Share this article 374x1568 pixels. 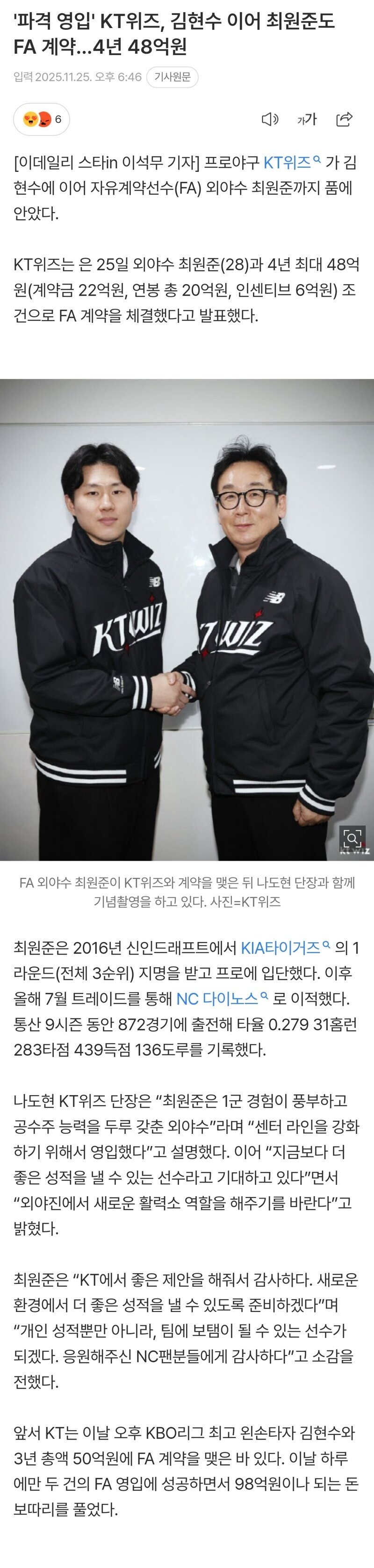(x=344, y=119)
